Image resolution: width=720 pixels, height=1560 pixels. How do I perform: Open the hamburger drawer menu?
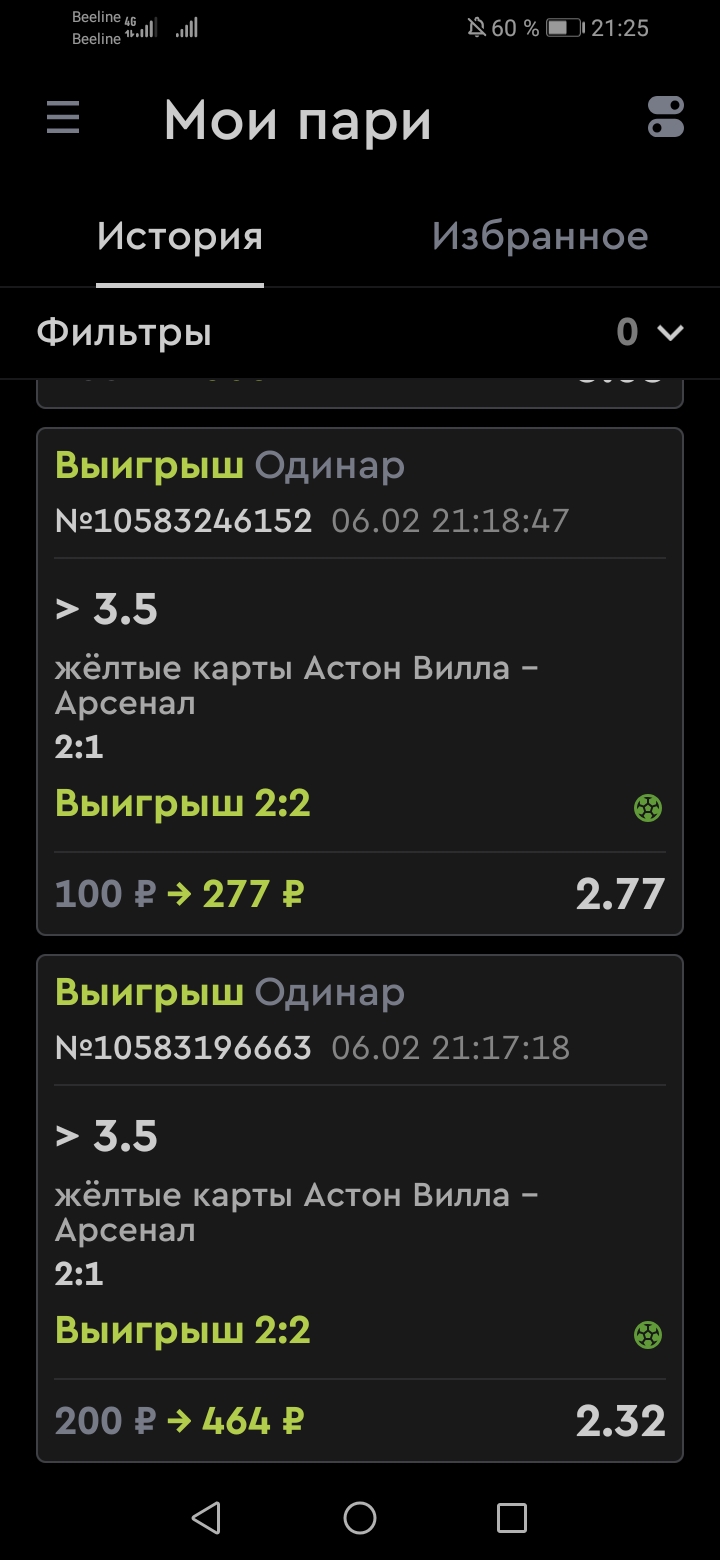point(63,119)
